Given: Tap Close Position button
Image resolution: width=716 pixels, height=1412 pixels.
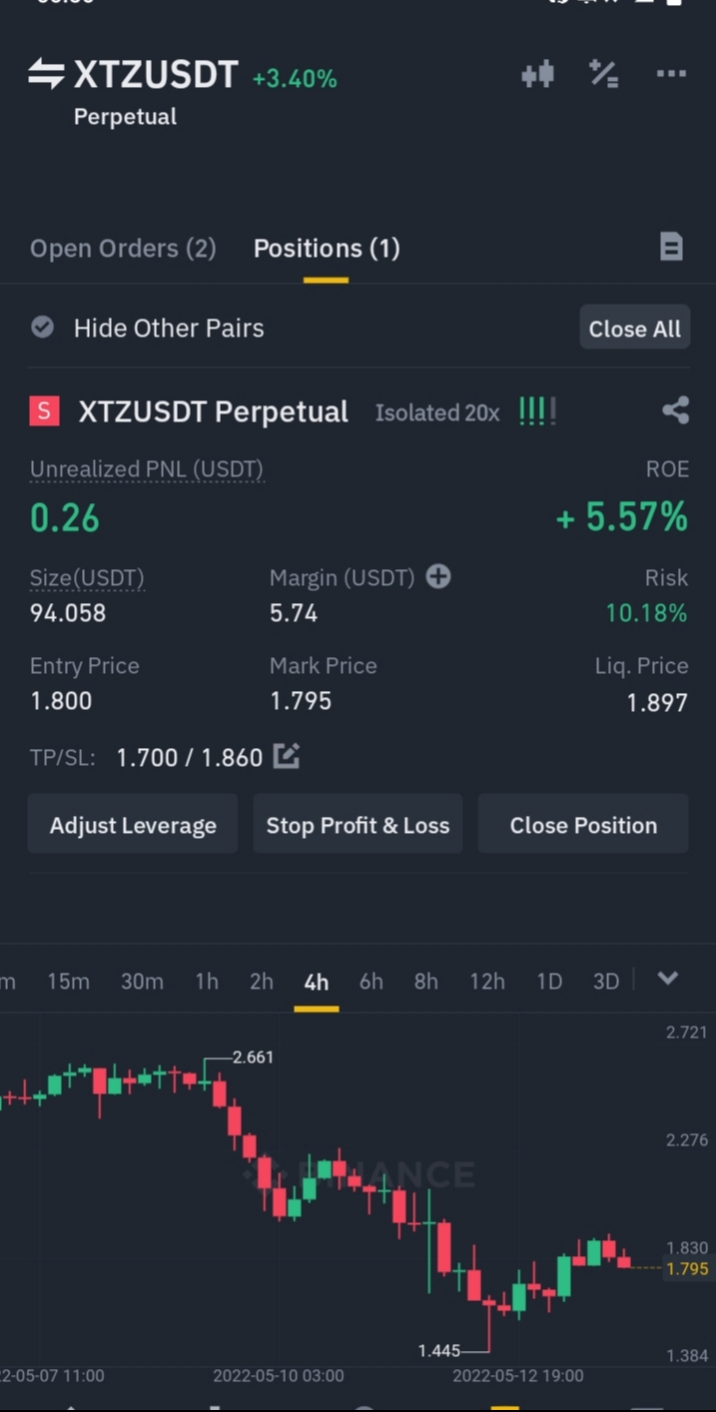Looking at the screenshot, I should coord(583,825).
